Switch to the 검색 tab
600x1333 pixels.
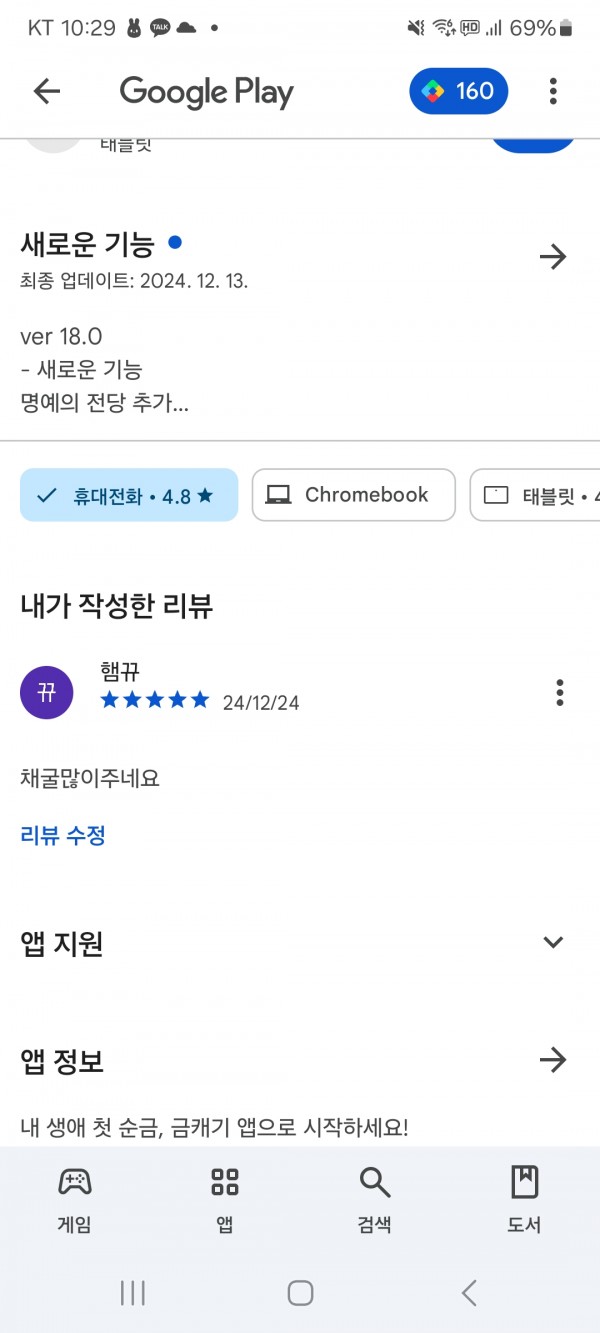(374, 1199)
